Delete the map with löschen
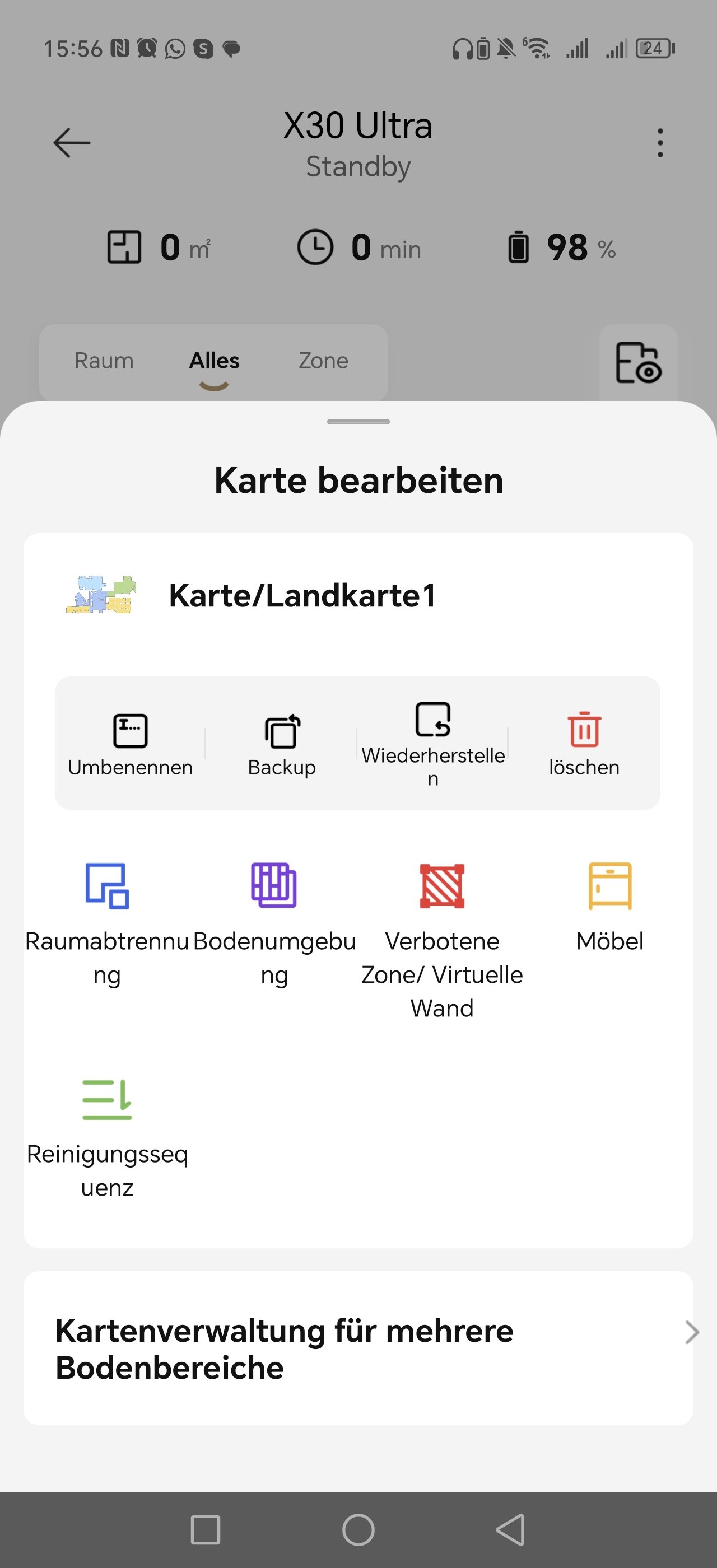Image resolution: width=717 pixels, height=1568 pixels. pos(584,744)
